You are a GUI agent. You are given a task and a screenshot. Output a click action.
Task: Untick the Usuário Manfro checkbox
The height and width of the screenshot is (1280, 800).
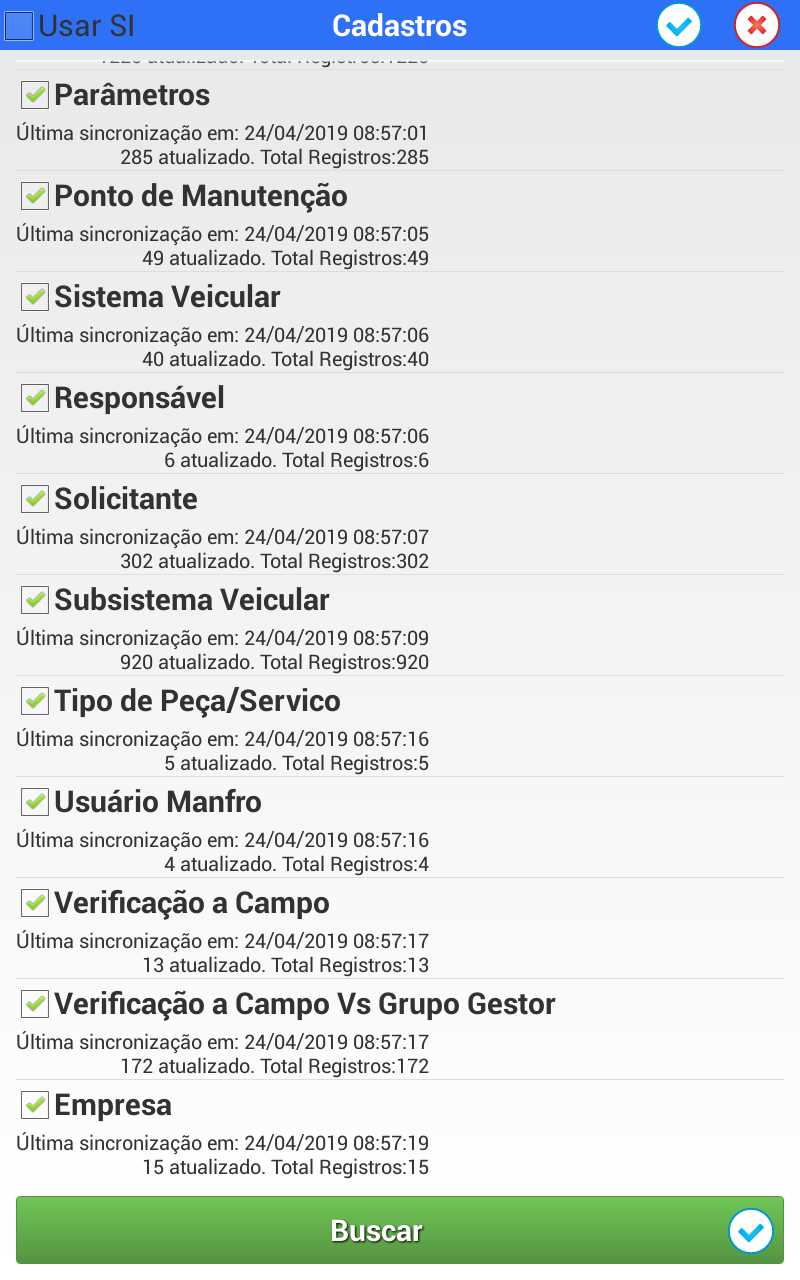click(x=35, y=802)
